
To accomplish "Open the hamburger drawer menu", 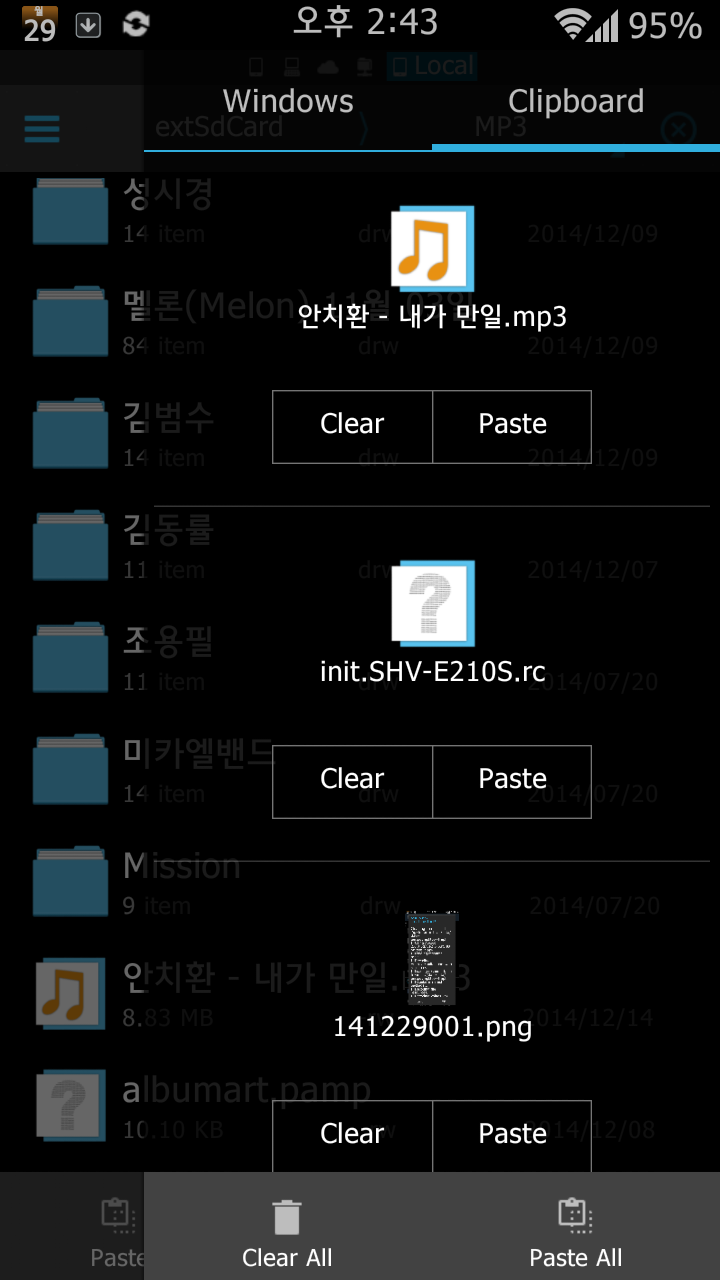I will (42, 128).
